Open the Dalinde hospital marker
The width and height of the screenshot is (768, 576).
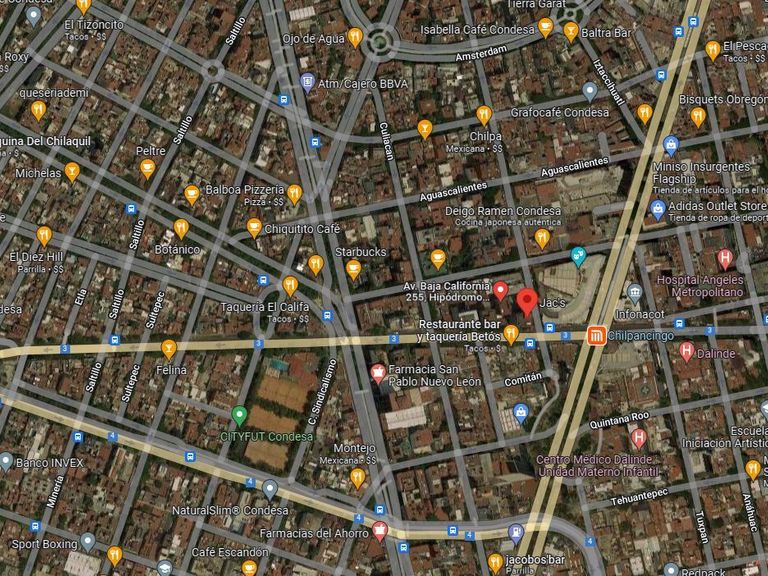pos(686,351)
